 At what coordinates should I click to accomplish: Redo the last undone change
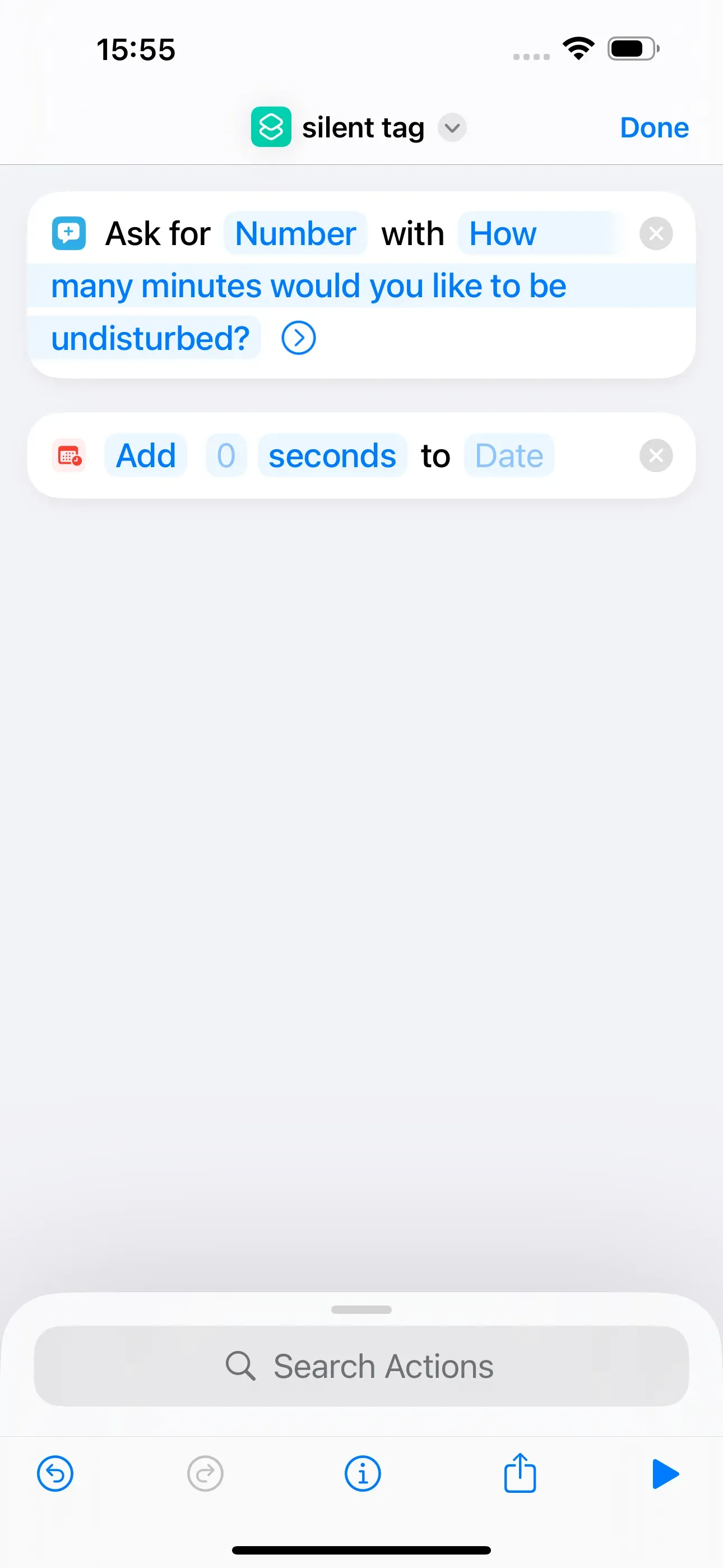pyautogui.click(x=205, y=1474)
